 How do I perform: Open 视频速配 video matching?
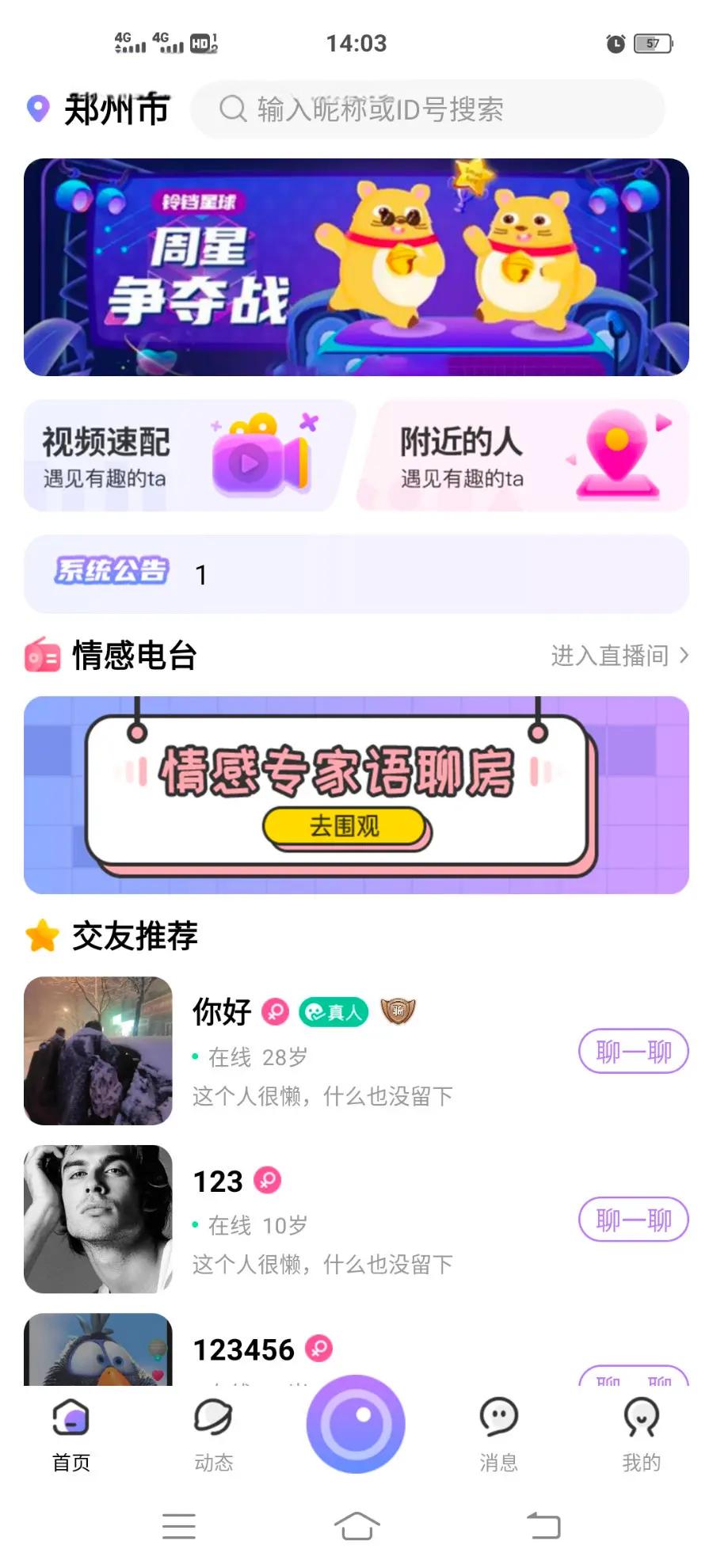click(189, 456)
